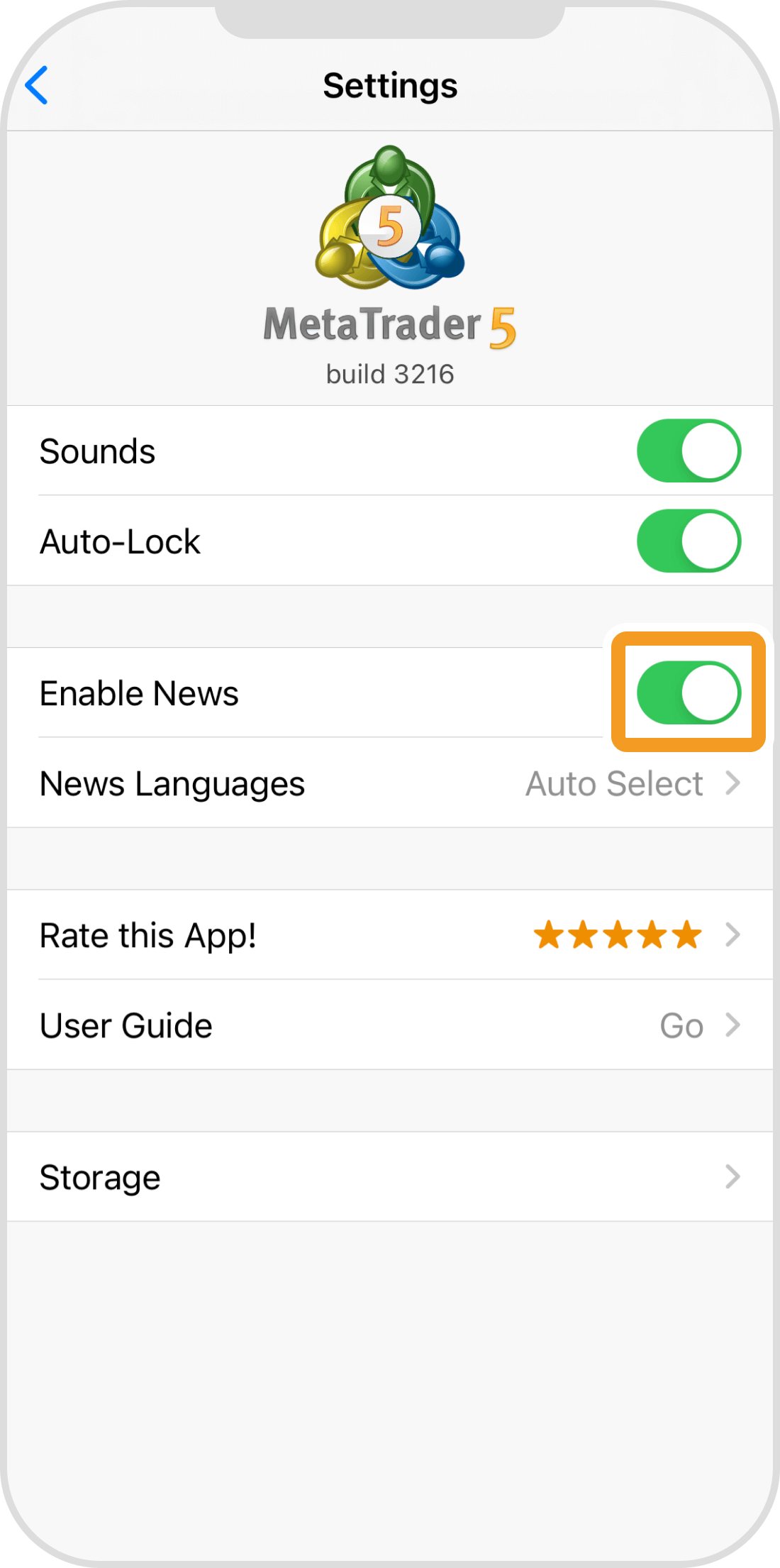
Task: Turn off the Sounds switch
Action: [x=688, y=451]
